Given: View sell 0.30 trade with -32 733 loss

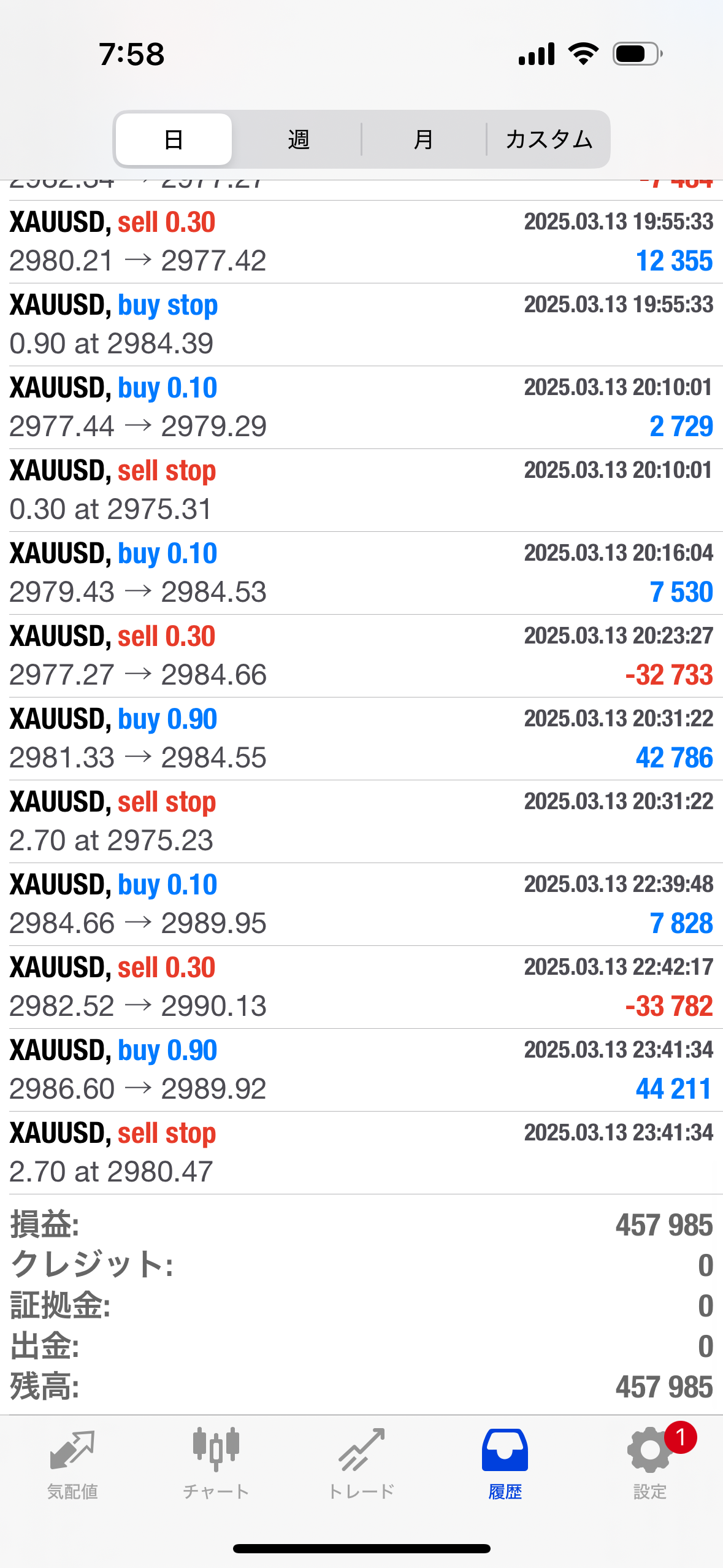Looking at the screenshot, I should point(361,656).
